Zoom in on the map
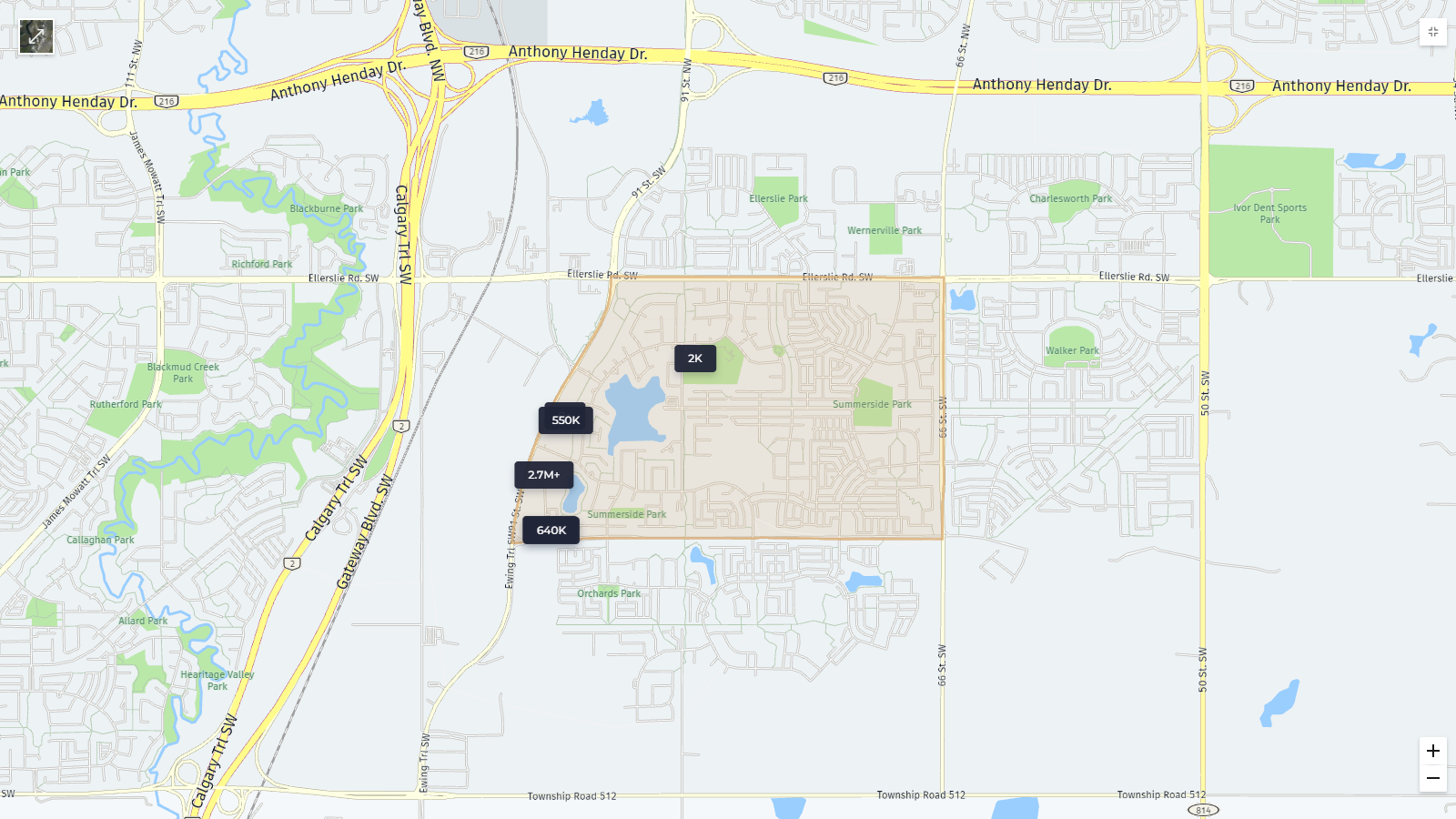This screenshot has width=1456, height=819. (x=1432, y=751)
